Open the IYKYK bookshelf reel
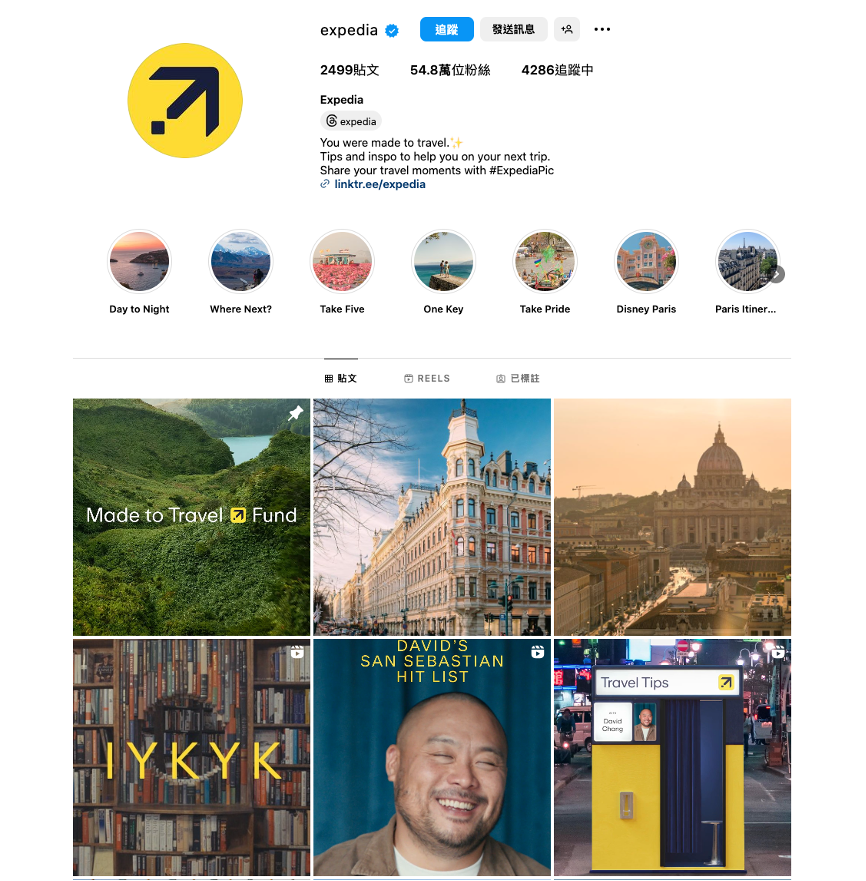Image resolution: width=866 pixels, height=881 pixels. [191, 757]
